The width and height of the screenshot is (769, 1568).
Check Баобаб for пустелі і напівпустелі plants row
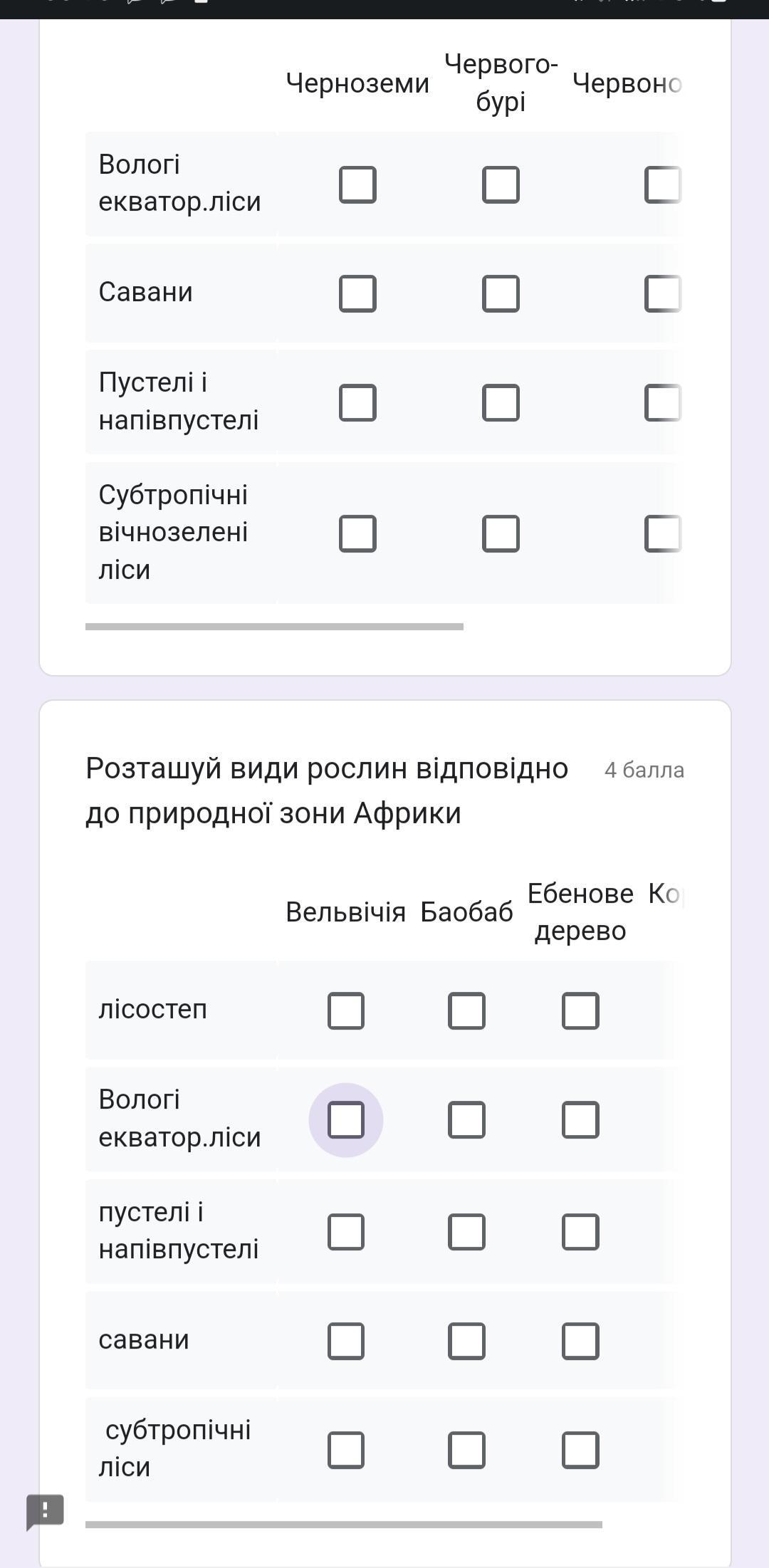(x=466, y=1232)
